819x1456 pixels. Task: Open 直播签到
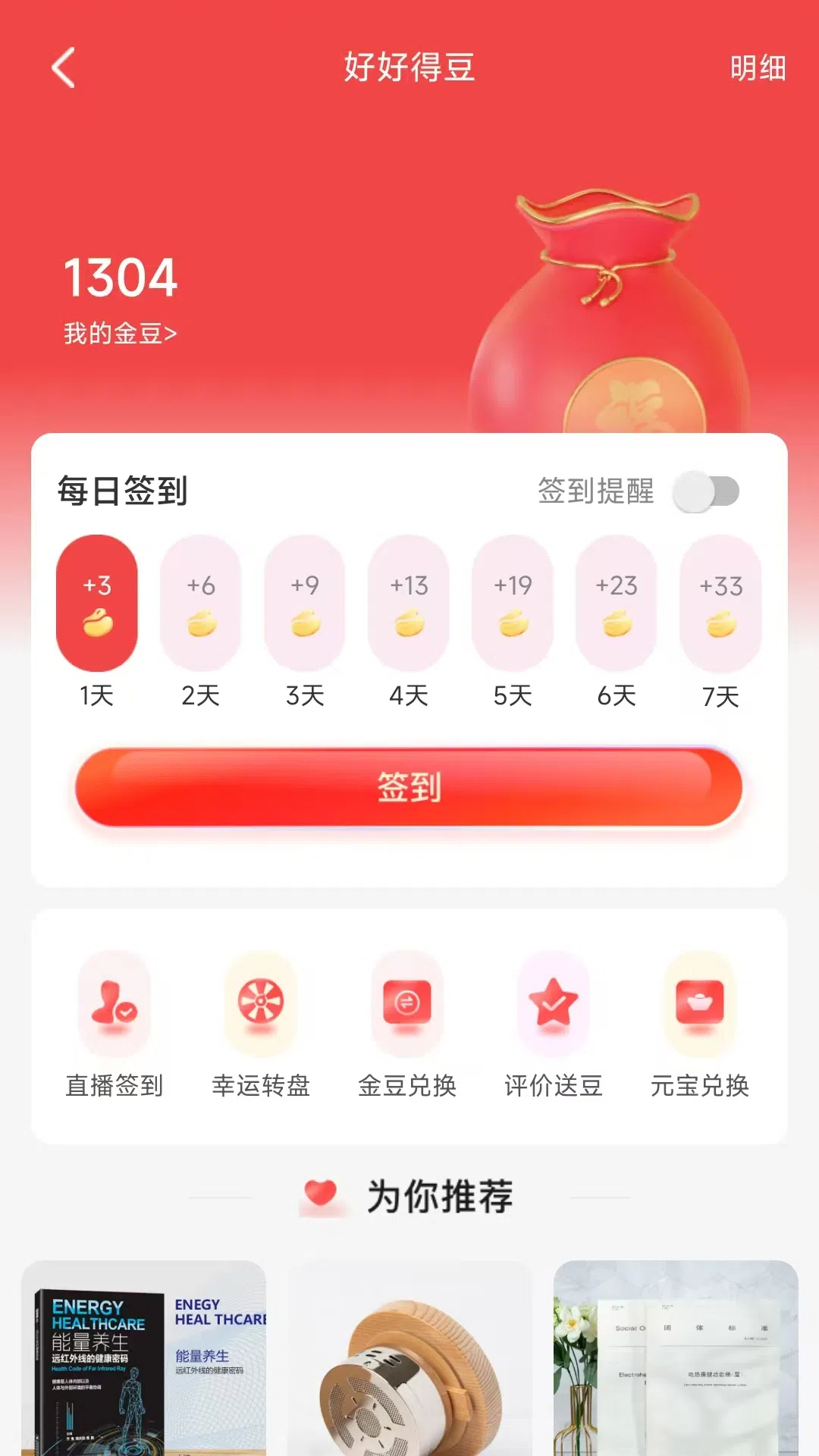coord(115,1024)
